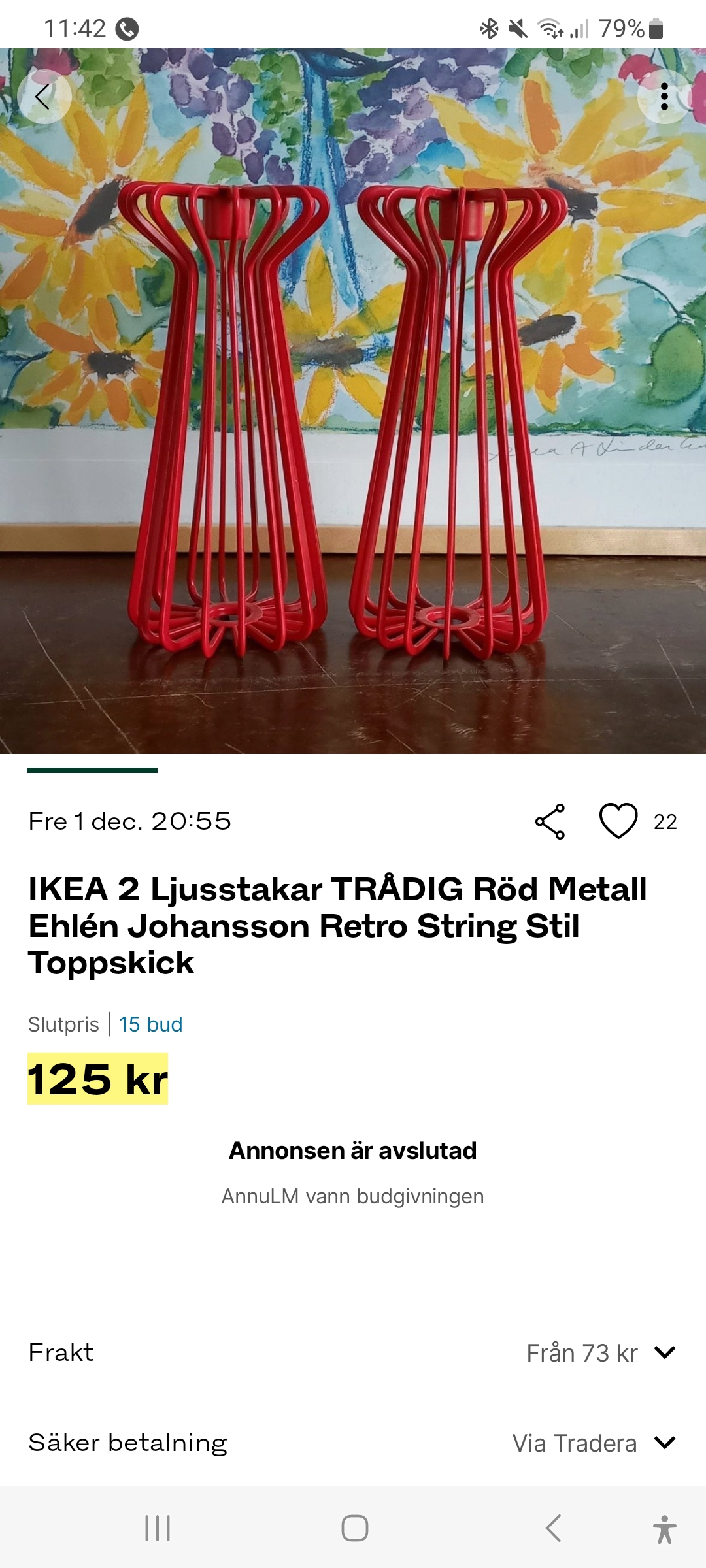This screenshot has height=1568, width=706.
Task: Open the candlestick photo full screen
Action: coord(353,418)
